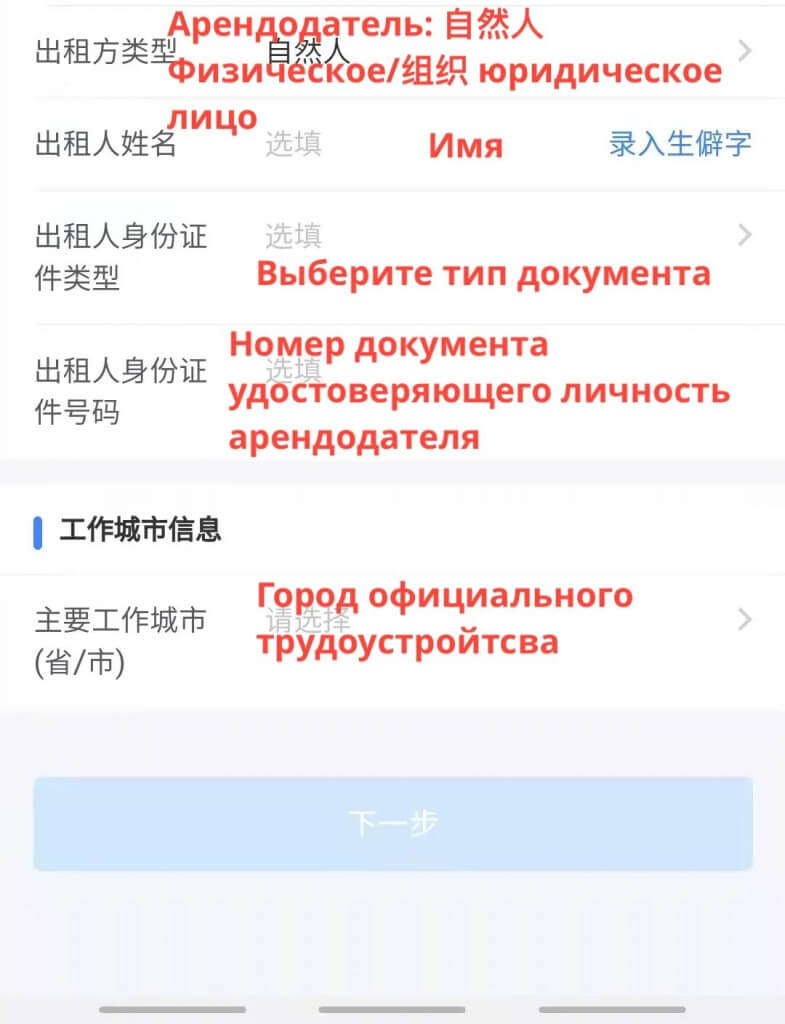785x1024 pixels.
Task: Choose the 出租人身份证件类型 document type
Action: pos(500,237)
